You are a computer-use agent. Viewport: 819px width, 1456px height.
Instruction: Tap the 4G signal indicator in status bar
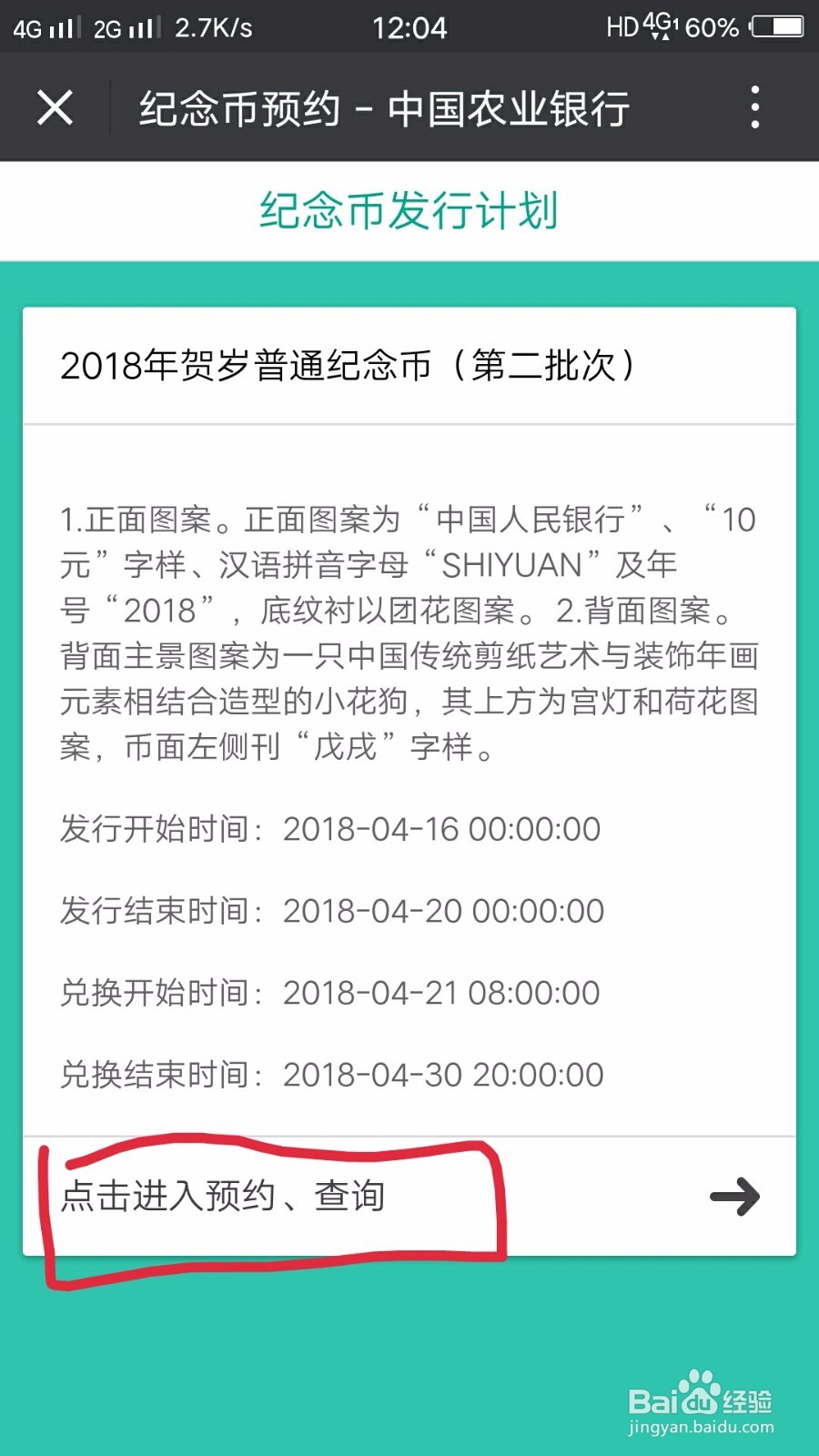(41, 25)
